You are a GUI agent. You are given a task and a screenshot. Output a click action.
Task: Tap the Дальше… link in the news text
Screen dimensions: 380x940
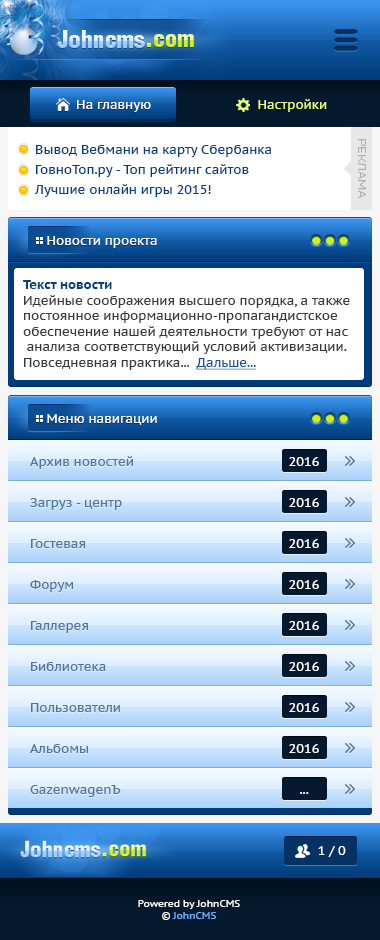(x=226, y=363)
